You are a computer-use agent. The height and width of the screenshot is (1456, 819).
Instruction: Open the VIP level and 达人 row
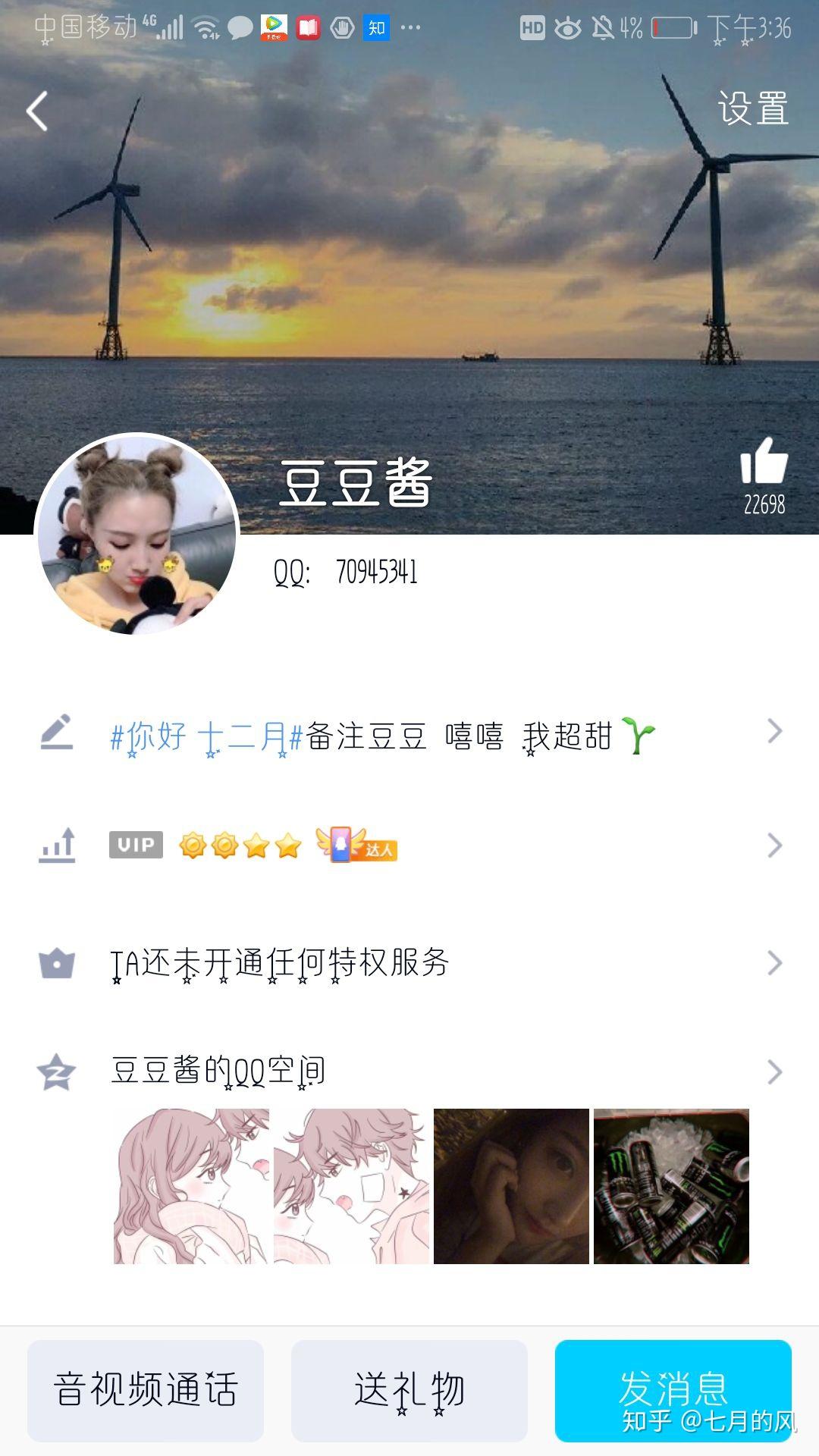pyautogui.click(x=409, y=845)
